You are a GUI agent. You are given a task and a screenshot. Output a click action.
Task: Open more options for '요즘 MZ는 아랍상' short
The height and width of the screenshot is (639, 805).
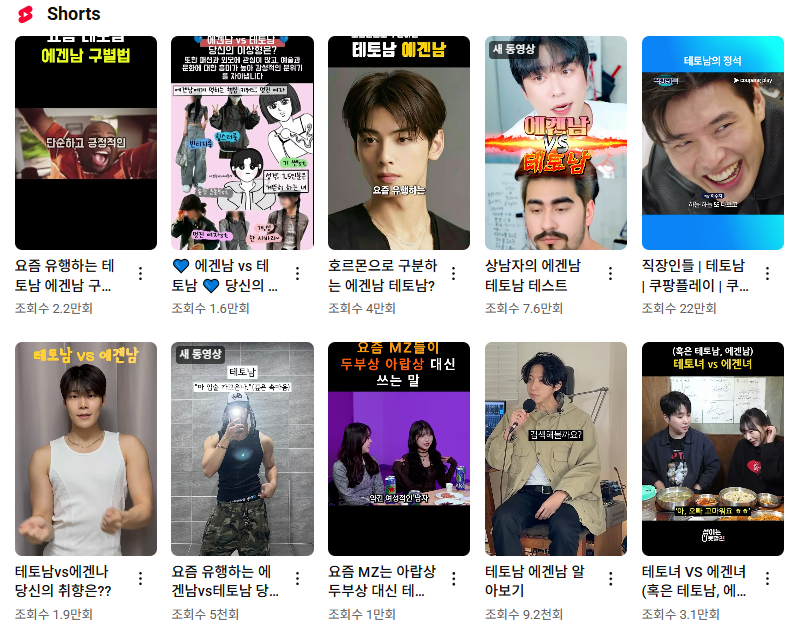click(x=453, y=579)
